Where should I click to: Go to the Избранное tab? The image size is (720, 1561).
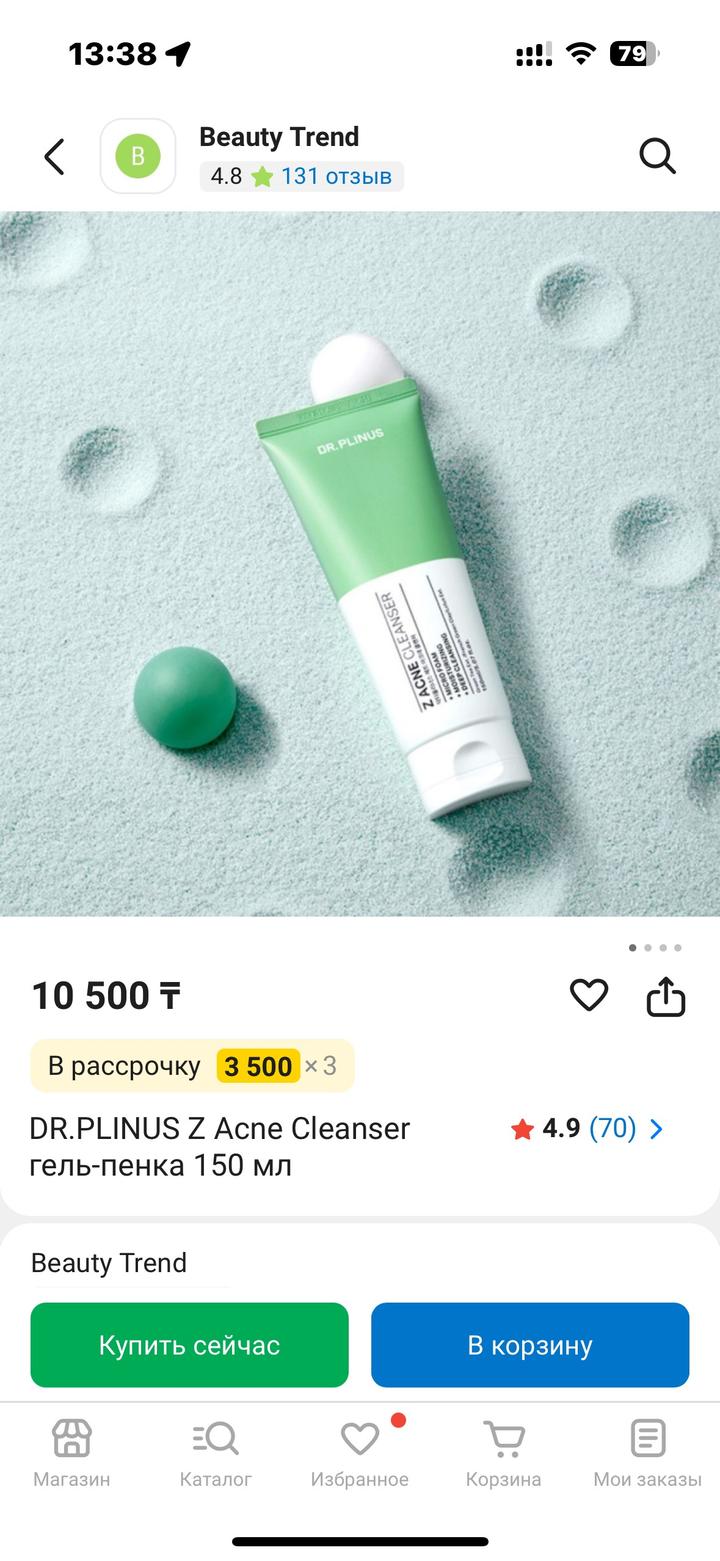(x=360, y=1453)
